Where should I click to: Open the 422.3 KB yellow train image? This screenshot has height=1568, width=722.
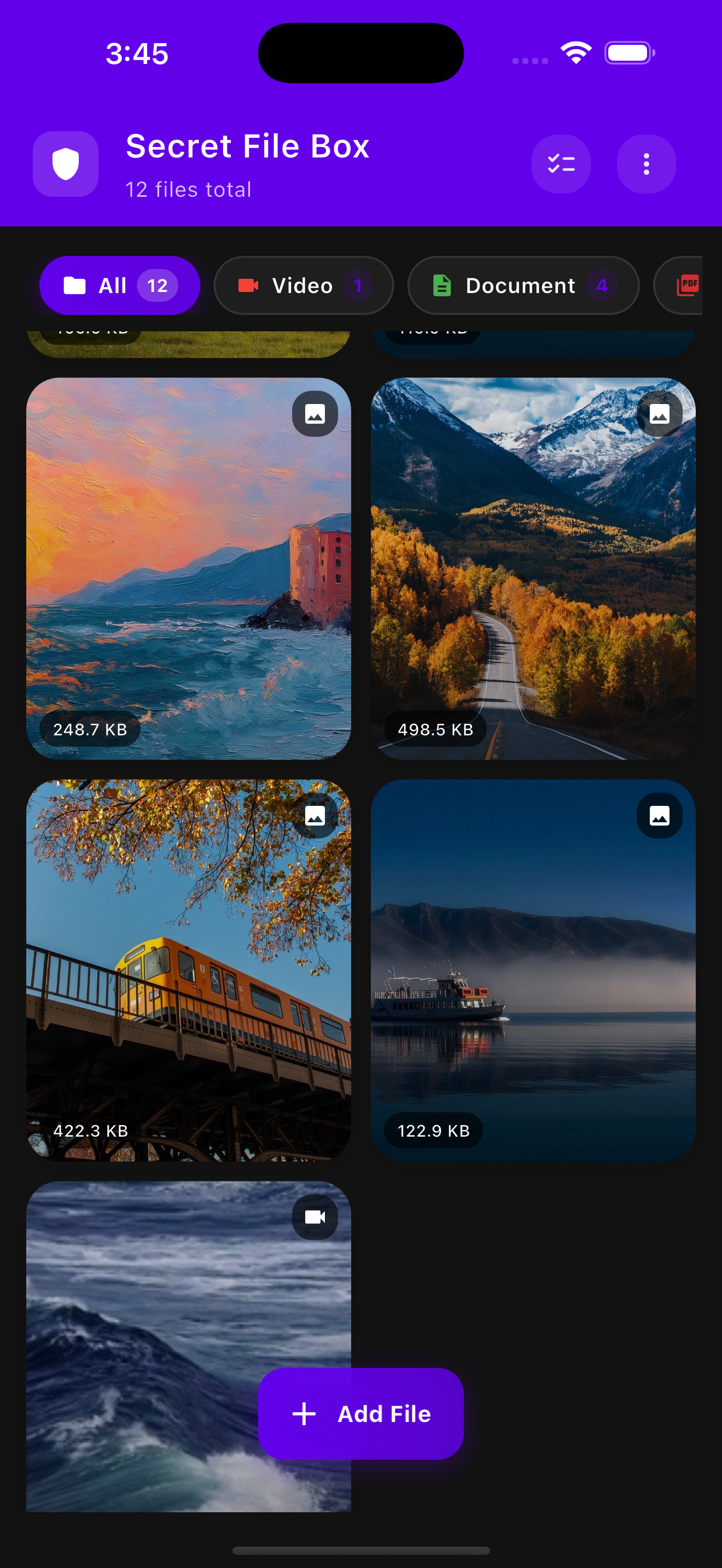click(x=189, y=970)
